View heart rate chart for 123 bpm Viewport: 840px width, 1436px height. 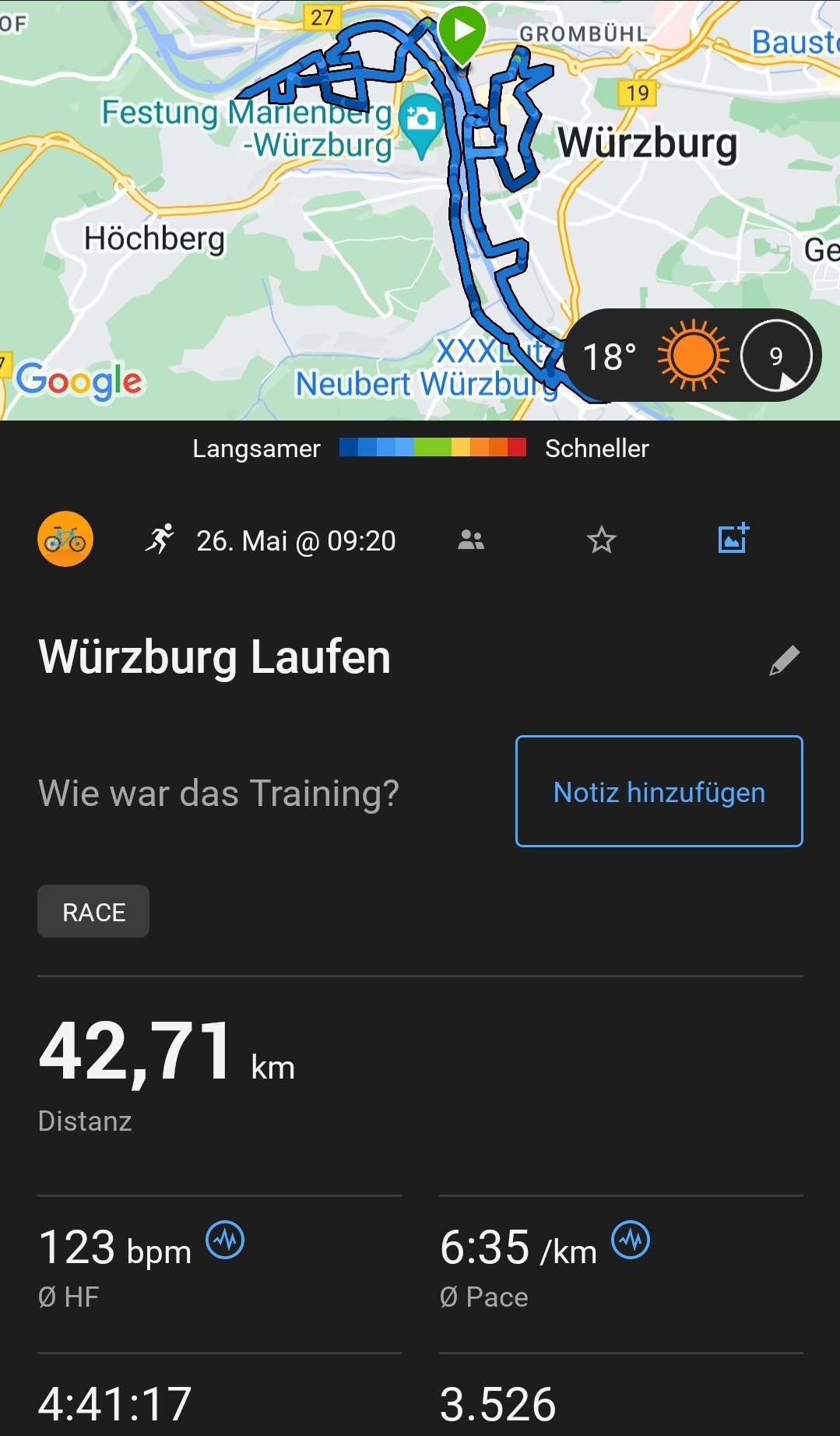click(225, 1240)
